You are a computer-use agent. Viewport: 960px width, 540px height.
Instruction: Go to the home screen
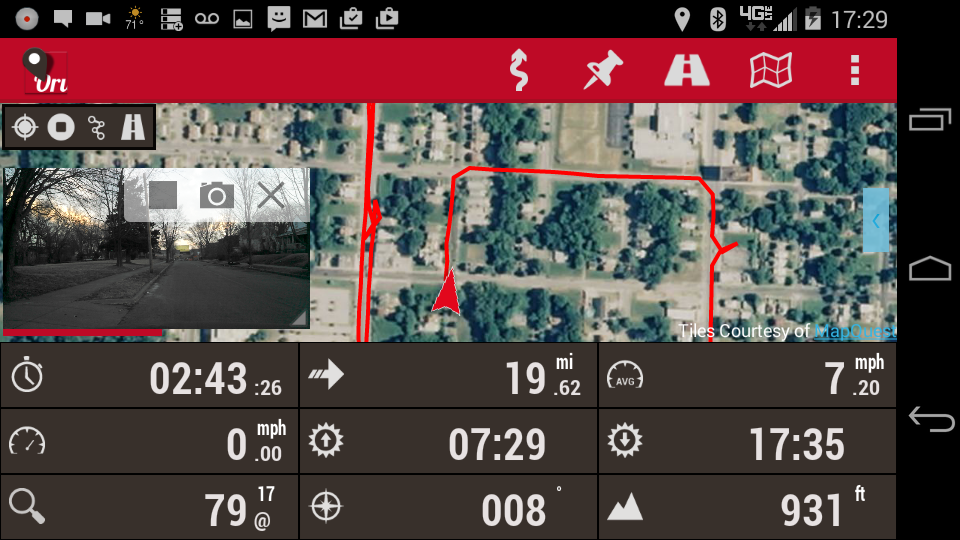(930, 269)
